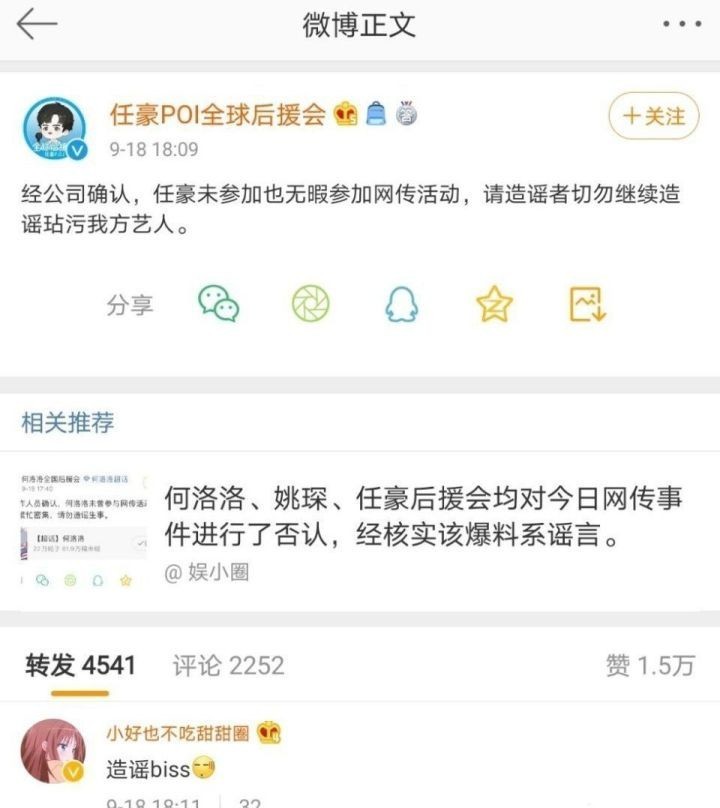
Task: Switch to the 评论 2252 tab
Action: click(x=228, y=665)
